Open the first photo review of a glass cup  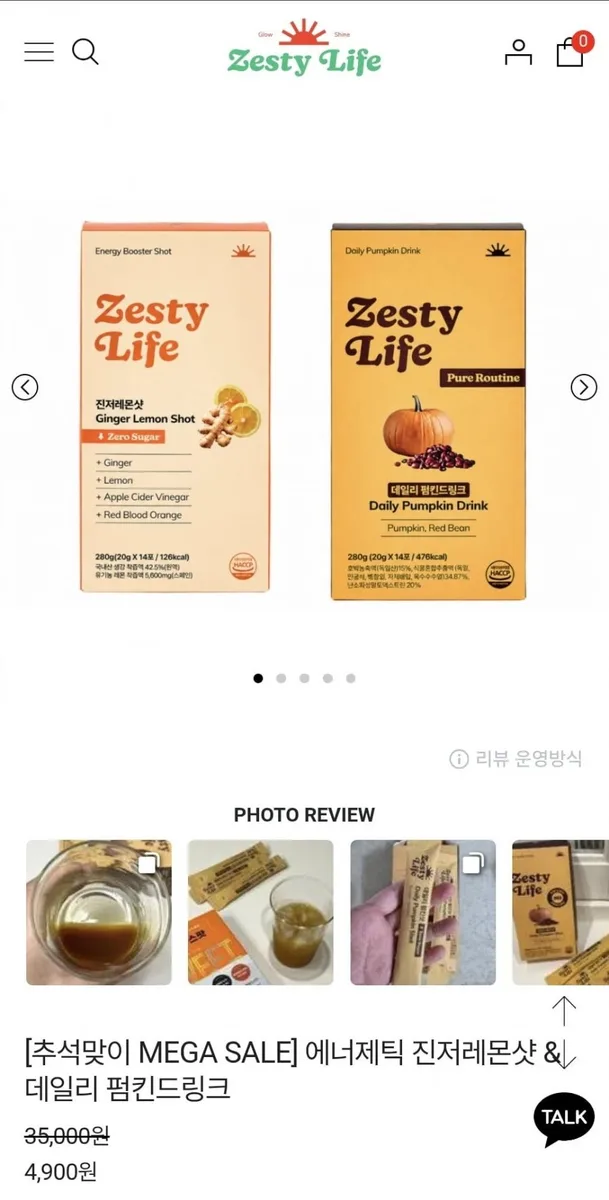99,912
